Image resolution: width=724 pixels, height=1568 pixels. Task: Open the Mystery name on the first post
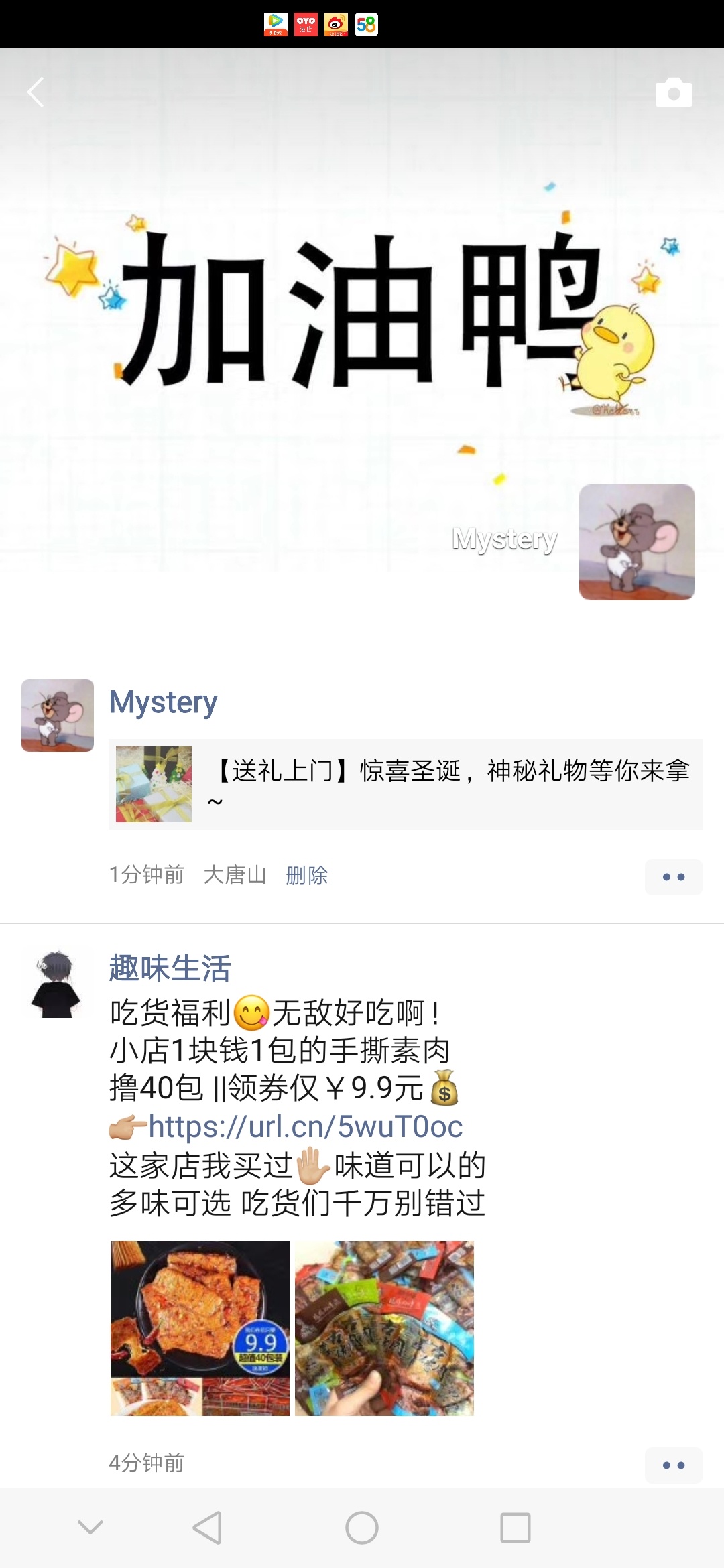tap(163, 702)
